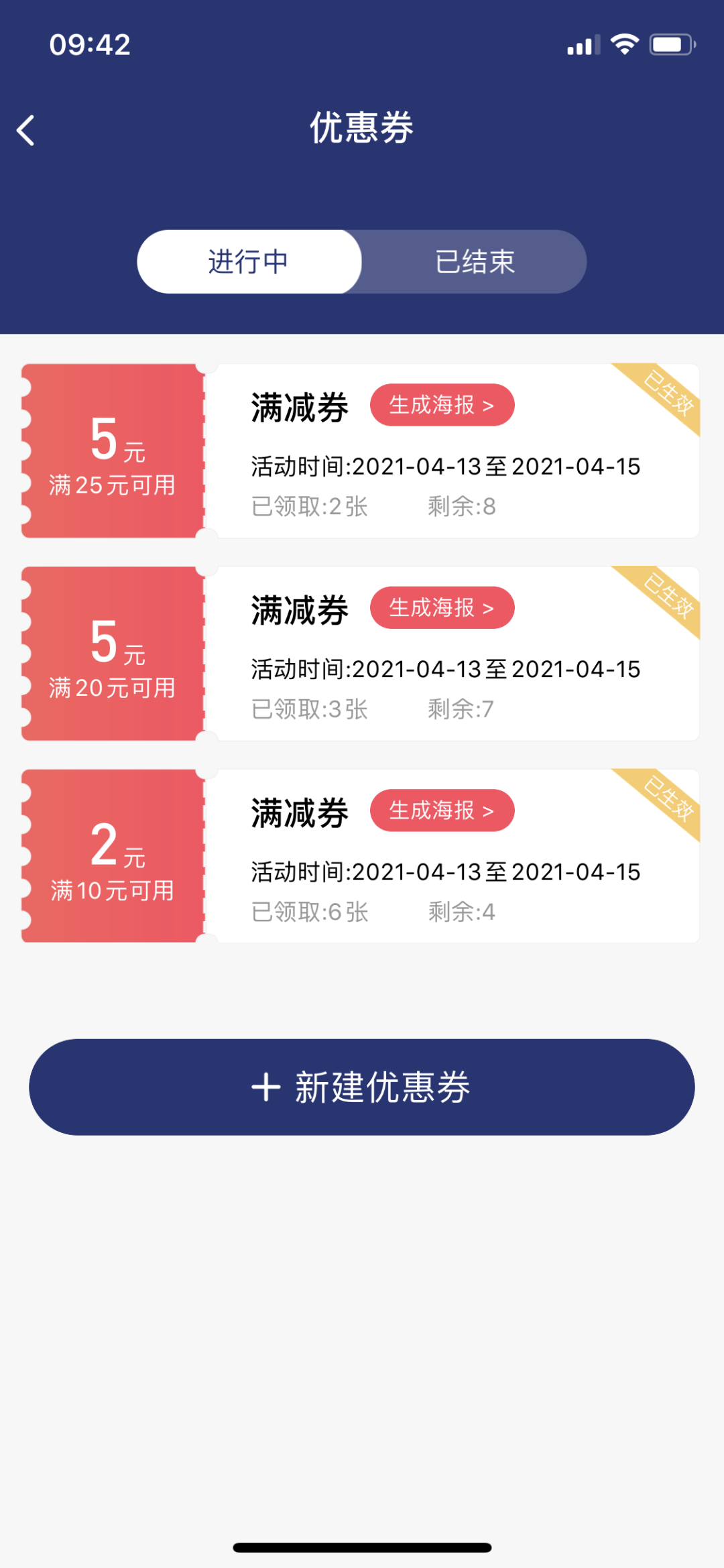Switch to the 已结束 tab
This screenshot has height=1568, width=724.
point(475,261)
